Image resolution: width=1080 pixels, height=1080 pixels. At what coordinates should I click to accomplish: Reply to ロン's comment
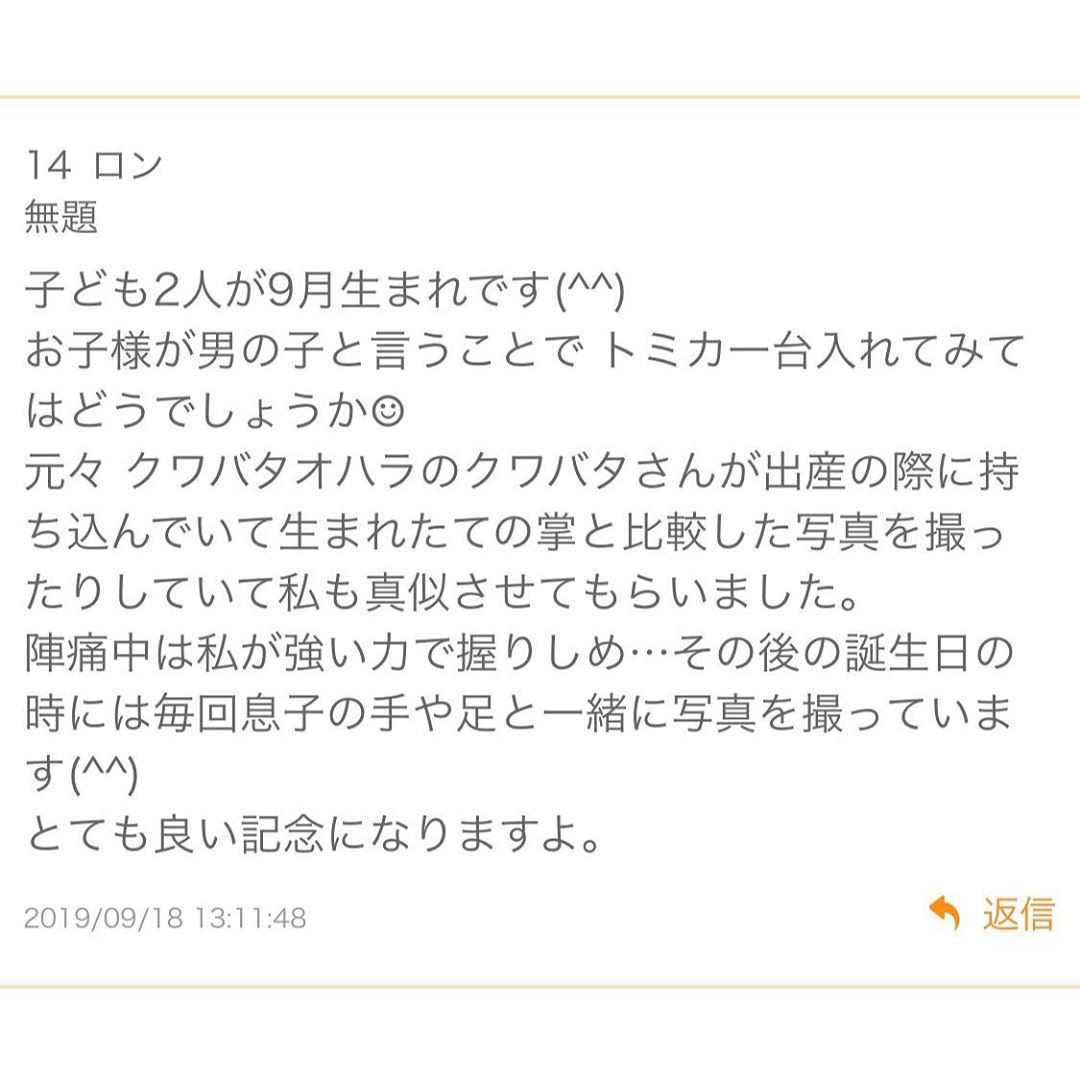coord(992,914)
